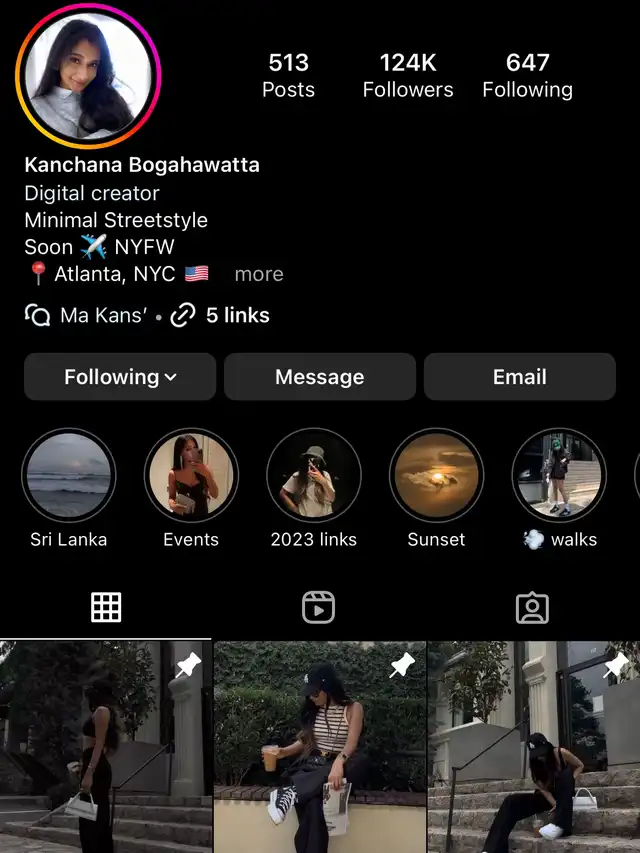
Task: Expand the bio with more
Action: pyautogui.click(x=259, y=274)
